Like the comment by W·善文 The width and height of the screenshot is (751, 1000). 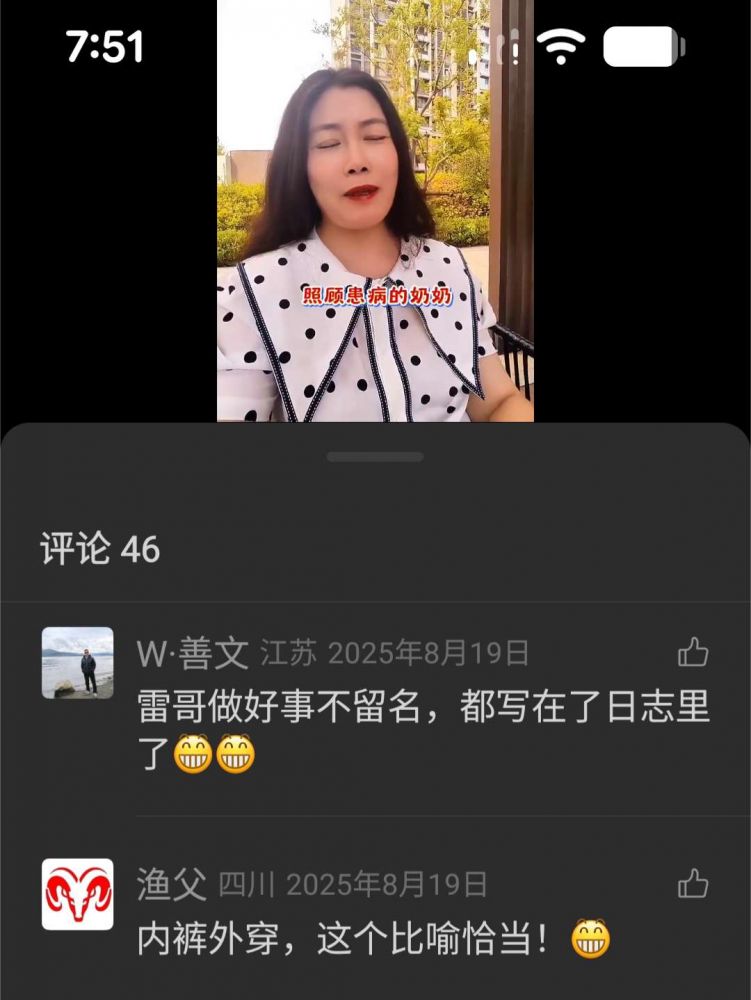tap(693, 653)
